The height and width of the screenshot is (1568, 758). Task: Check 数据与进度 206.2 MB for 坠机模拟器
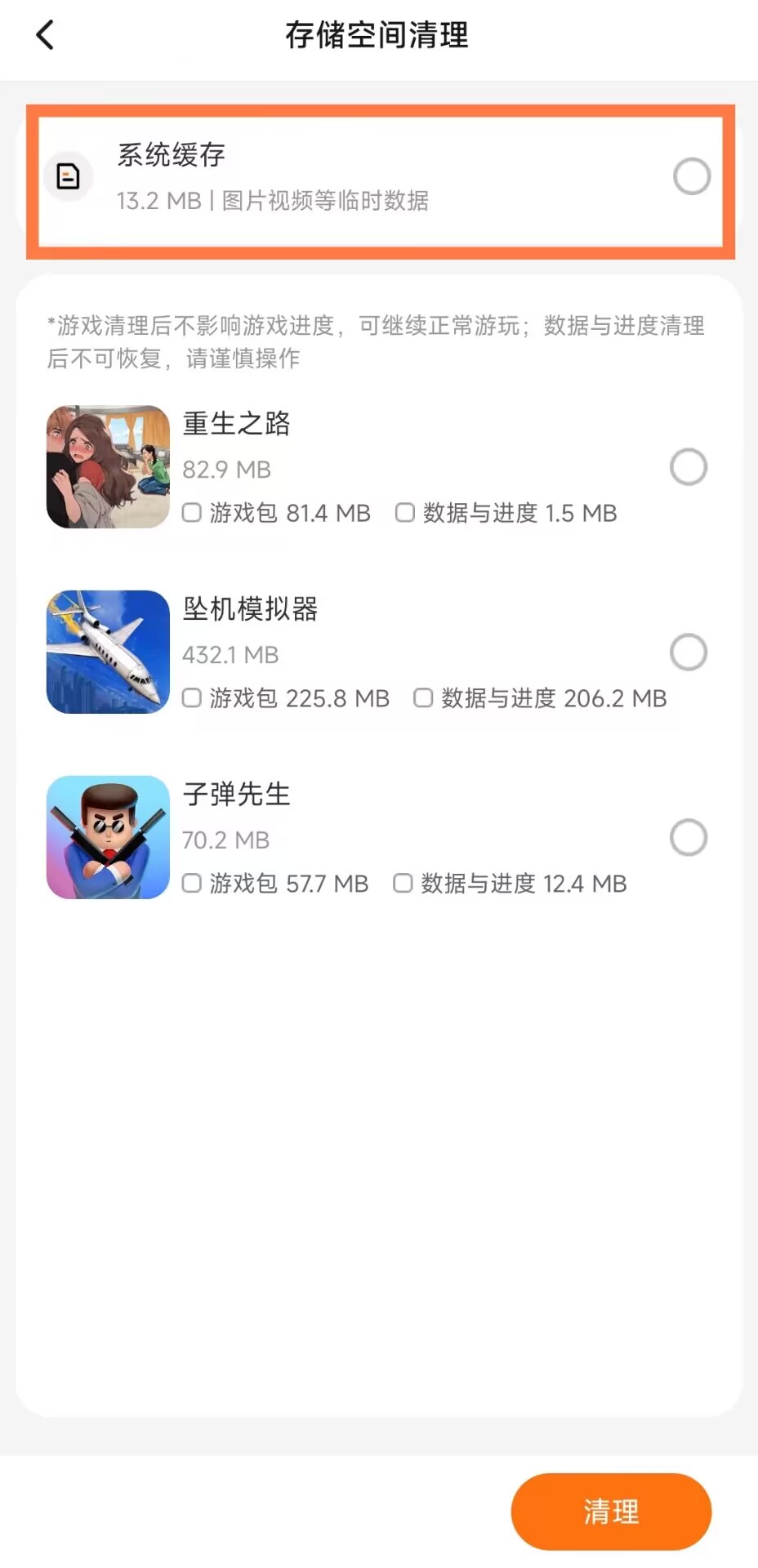click(x=423, y=698)
